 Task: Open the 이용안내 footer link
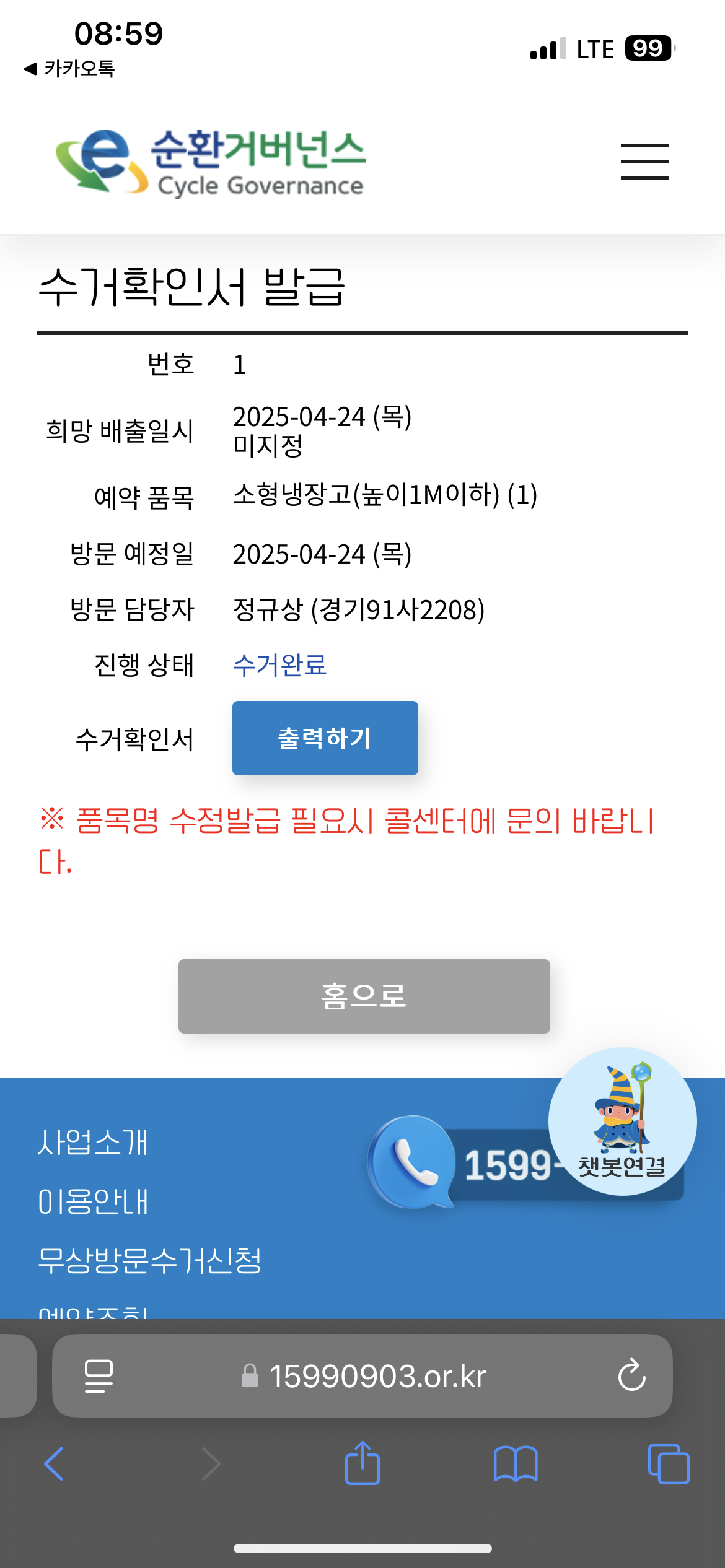93,1202
